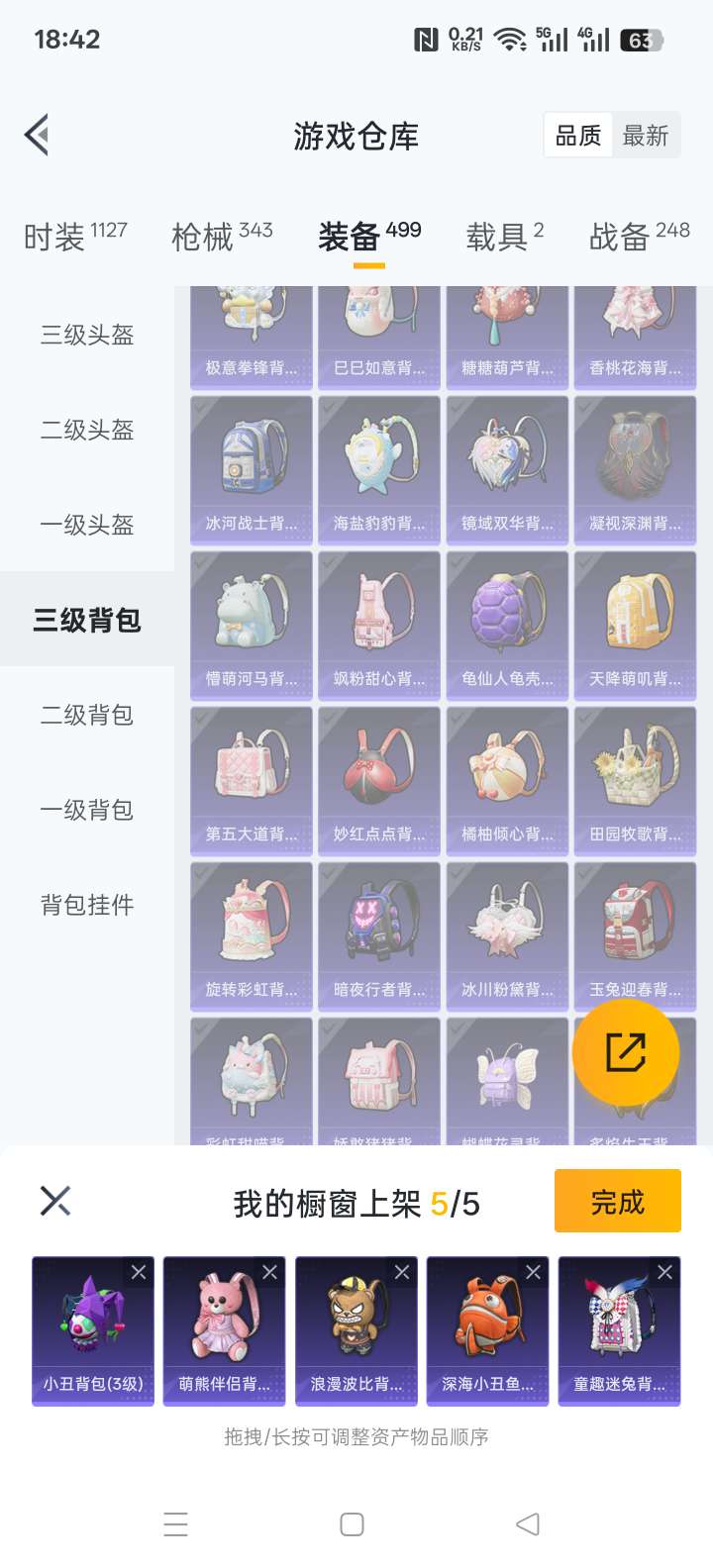713x1568 pixels.
Task: Remove 童趣迷兔 backpack from showcase
Action: pos(665,1272)
